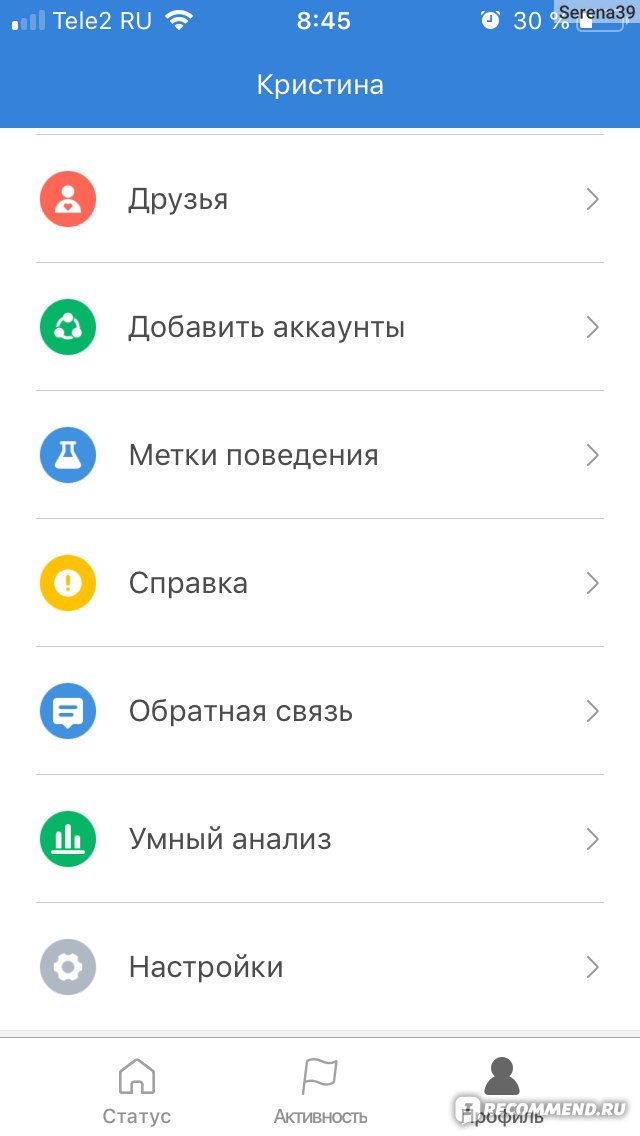Open Умный анализ

[320, 839]
